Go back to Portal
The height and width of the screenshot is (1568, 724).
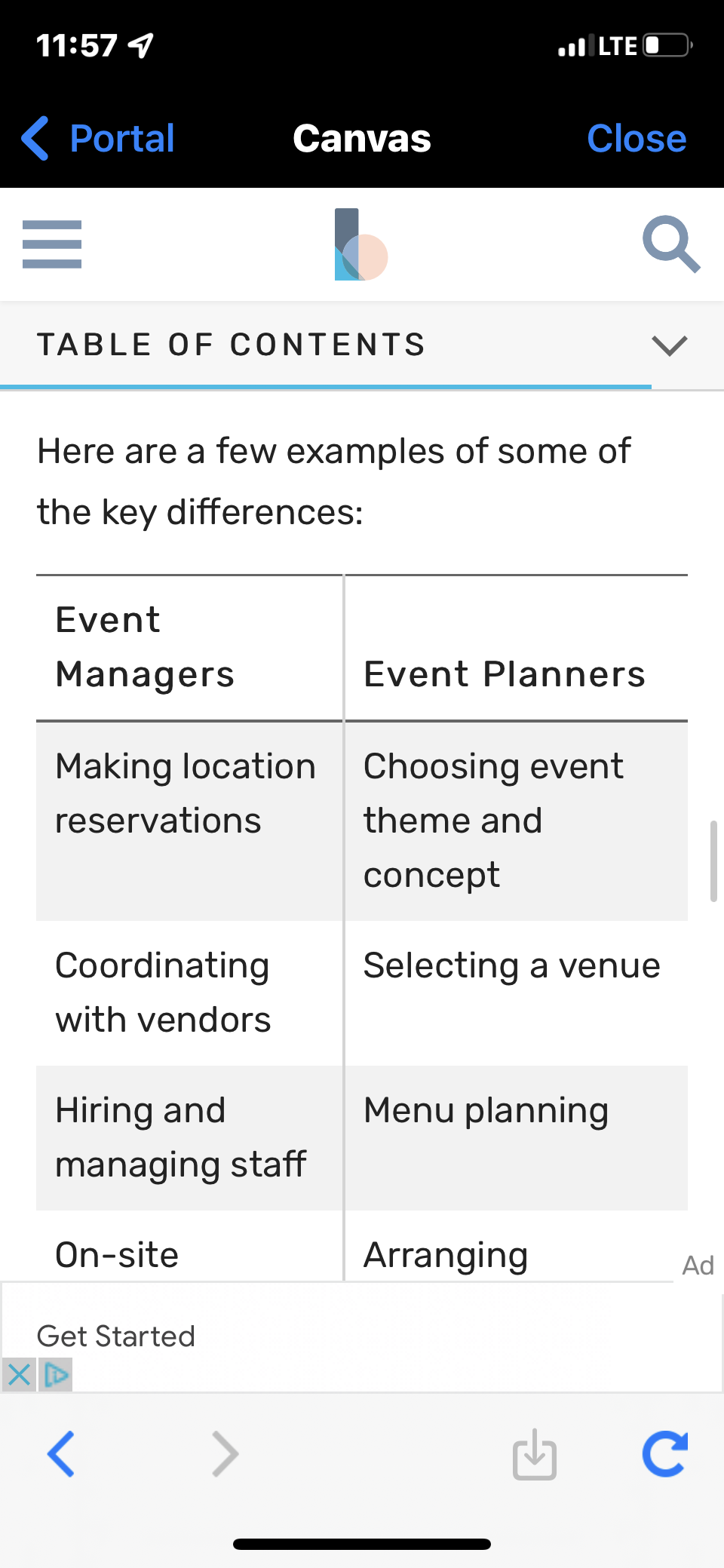coord(98,139)
